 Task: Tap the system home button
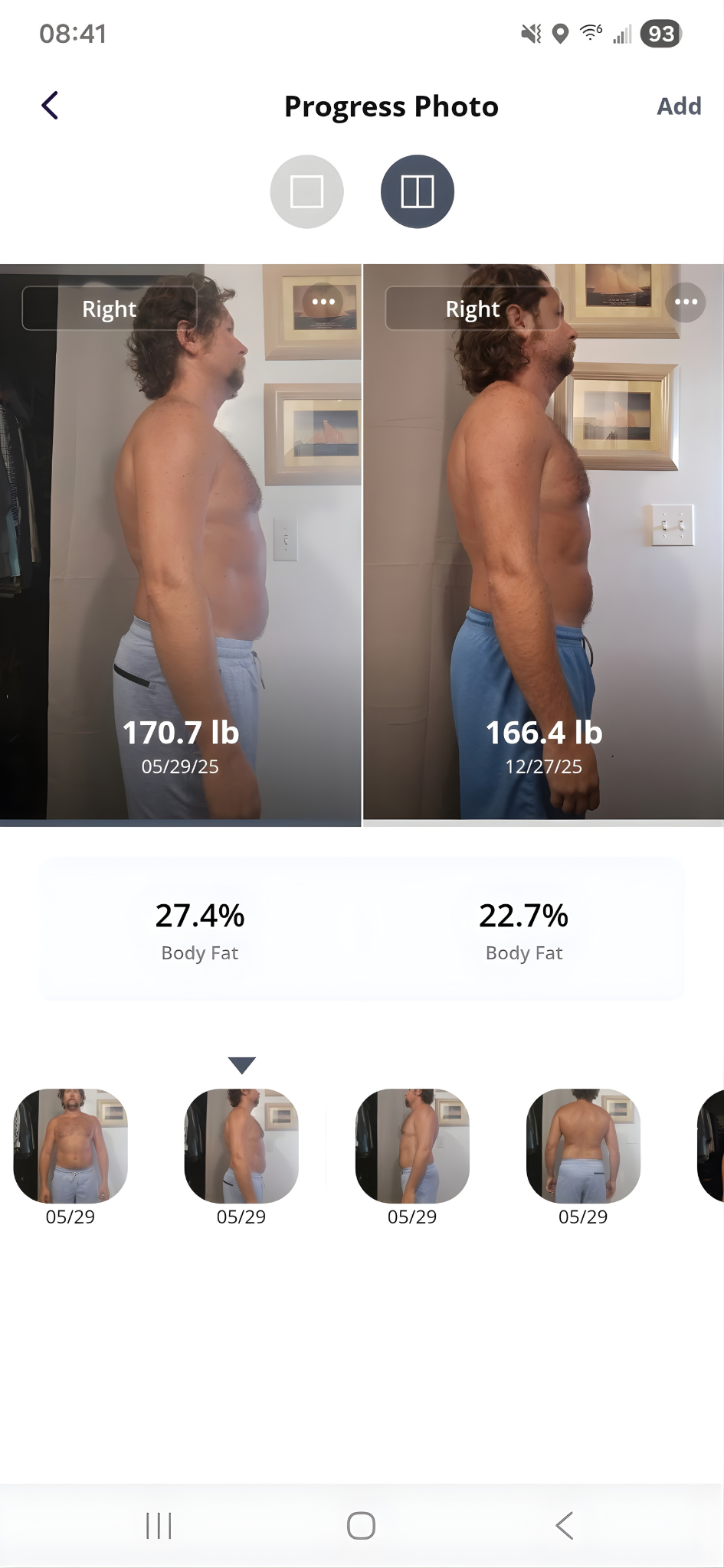(x=361, y=1525)
